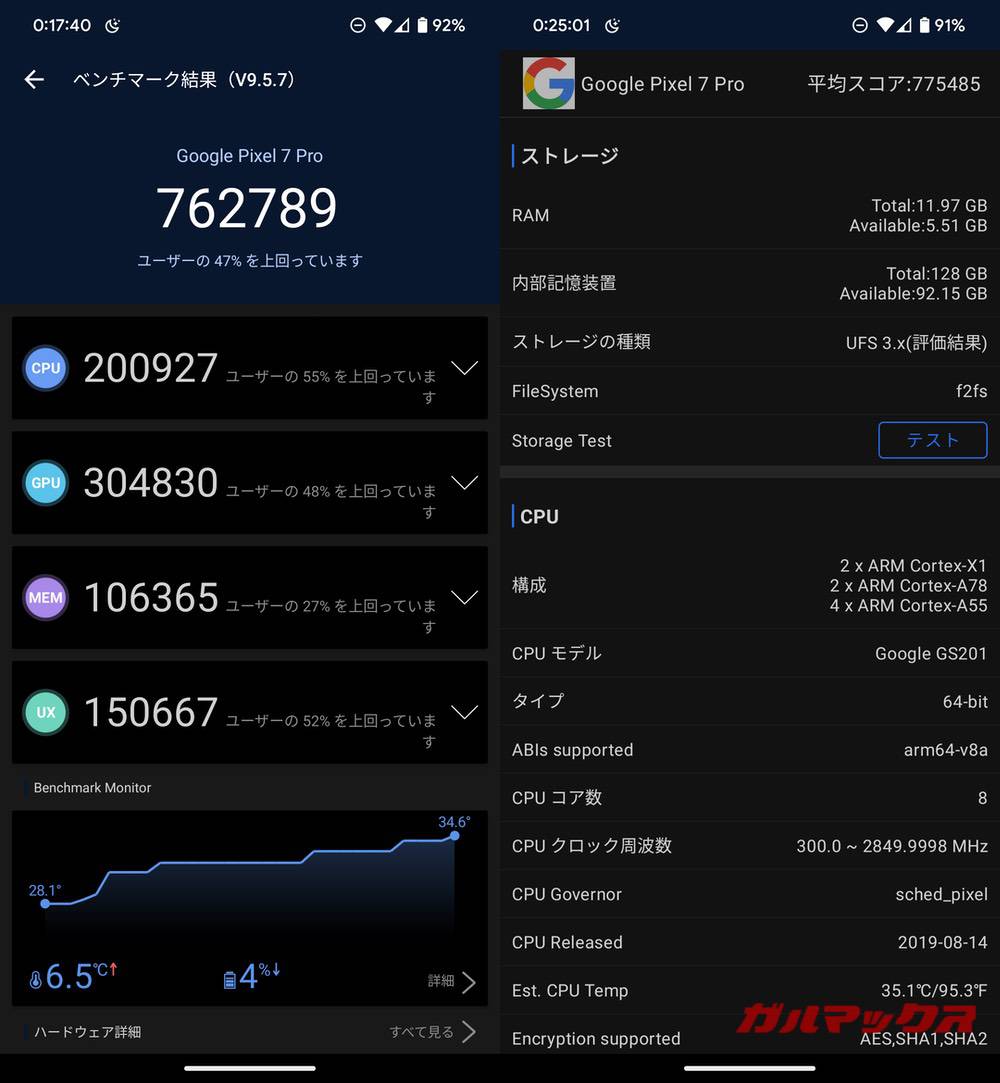Click the 34.6° peak point on the temperature graph

(453, 837)
